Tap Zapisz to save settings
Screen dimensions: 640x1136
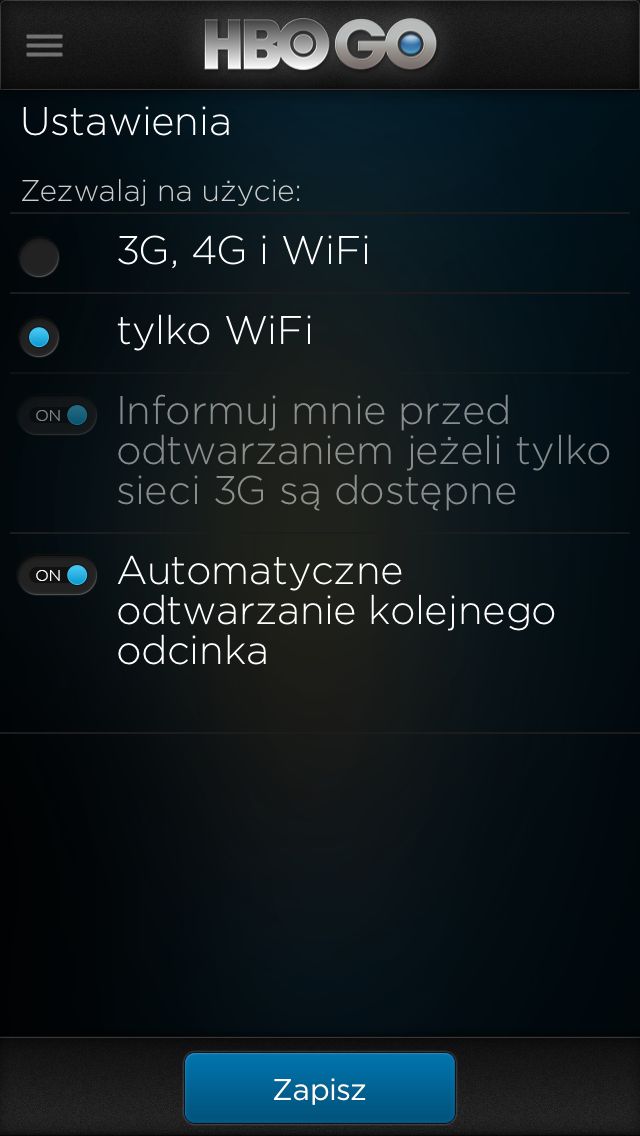click(x=320, y=1088)
